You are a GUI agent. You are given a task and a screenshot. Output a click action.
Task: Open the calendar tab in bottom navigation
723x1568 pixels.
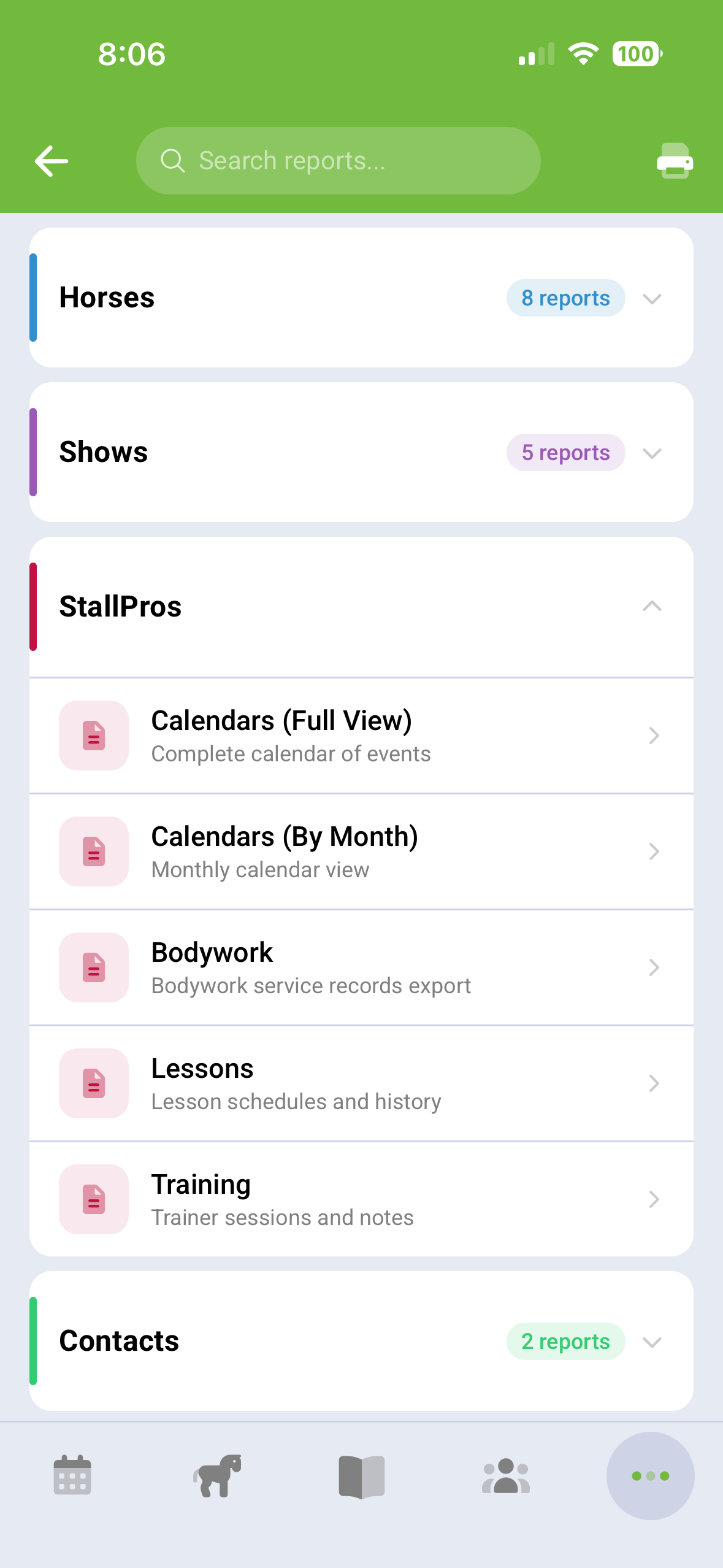point(71,1477)
